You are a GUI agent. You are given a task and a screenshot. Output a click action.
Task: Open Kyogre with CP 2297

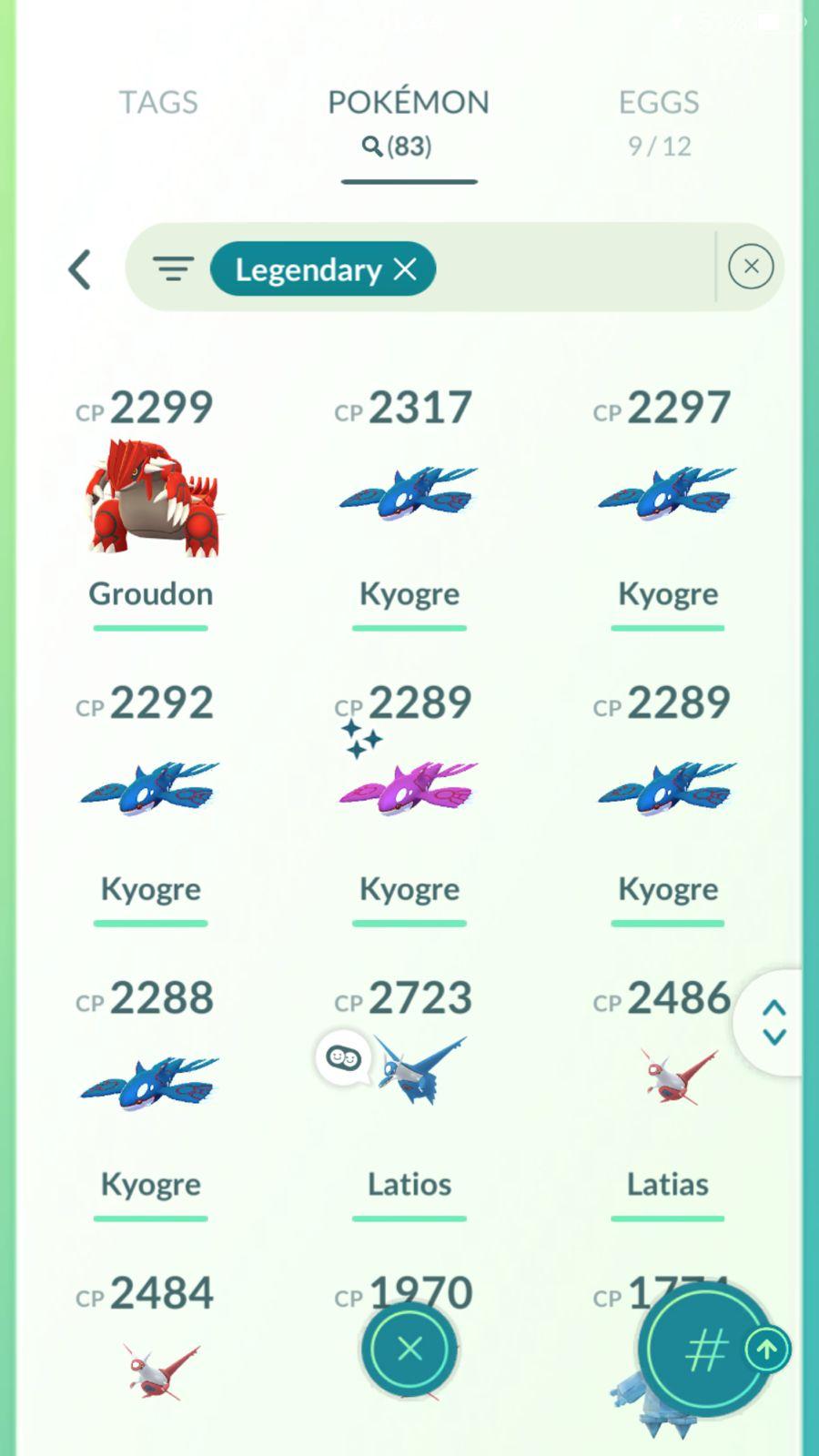[667, 496]
